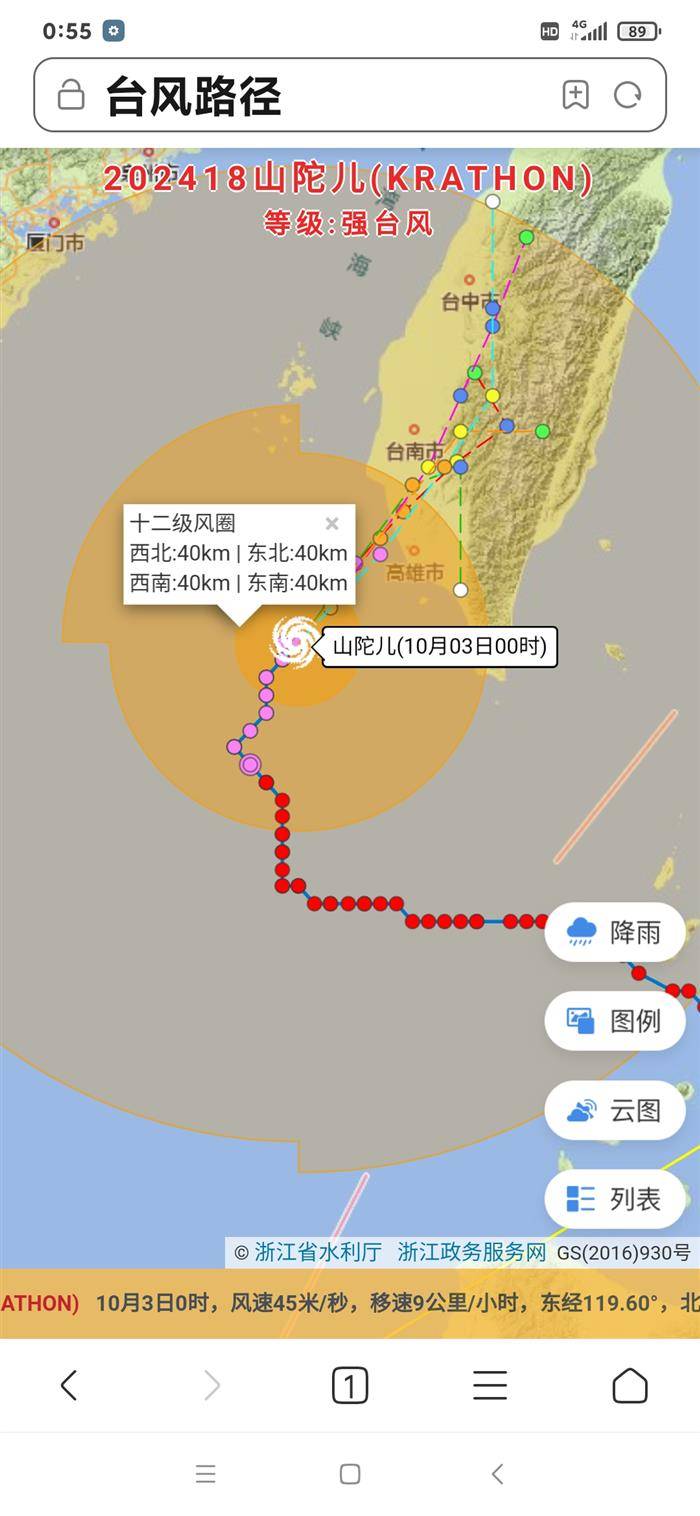Image resolution: width=700 pixels, height=1516 pixels.
Task: Go back with the browser back arrow
Action: click(x=69, y=1385)
